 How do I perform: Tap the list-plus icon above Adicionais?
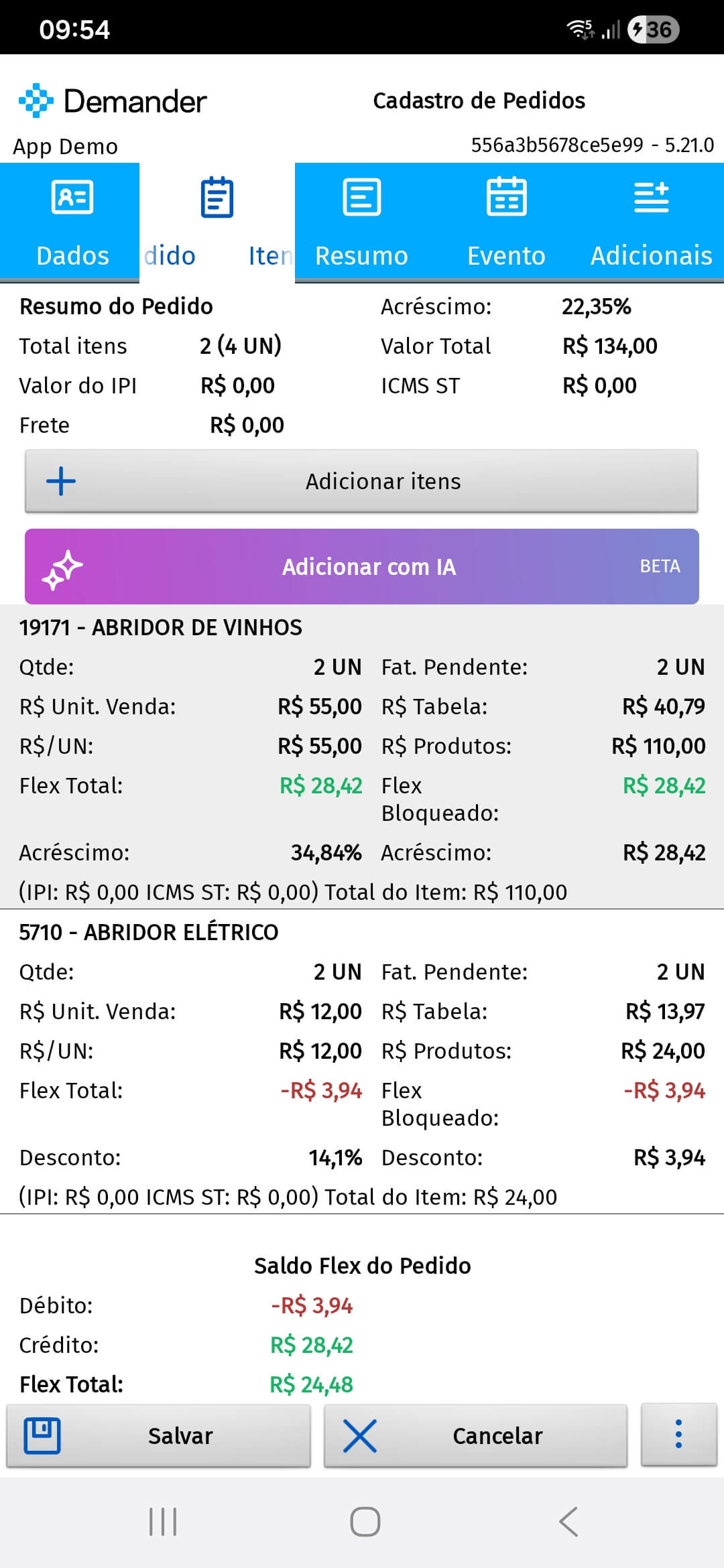point(651,196)
